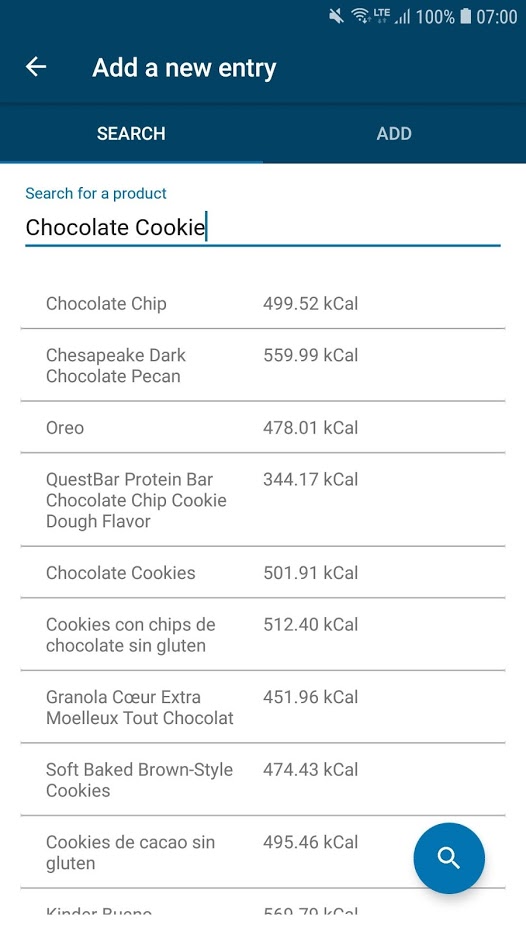Focus the product search field

262,227
